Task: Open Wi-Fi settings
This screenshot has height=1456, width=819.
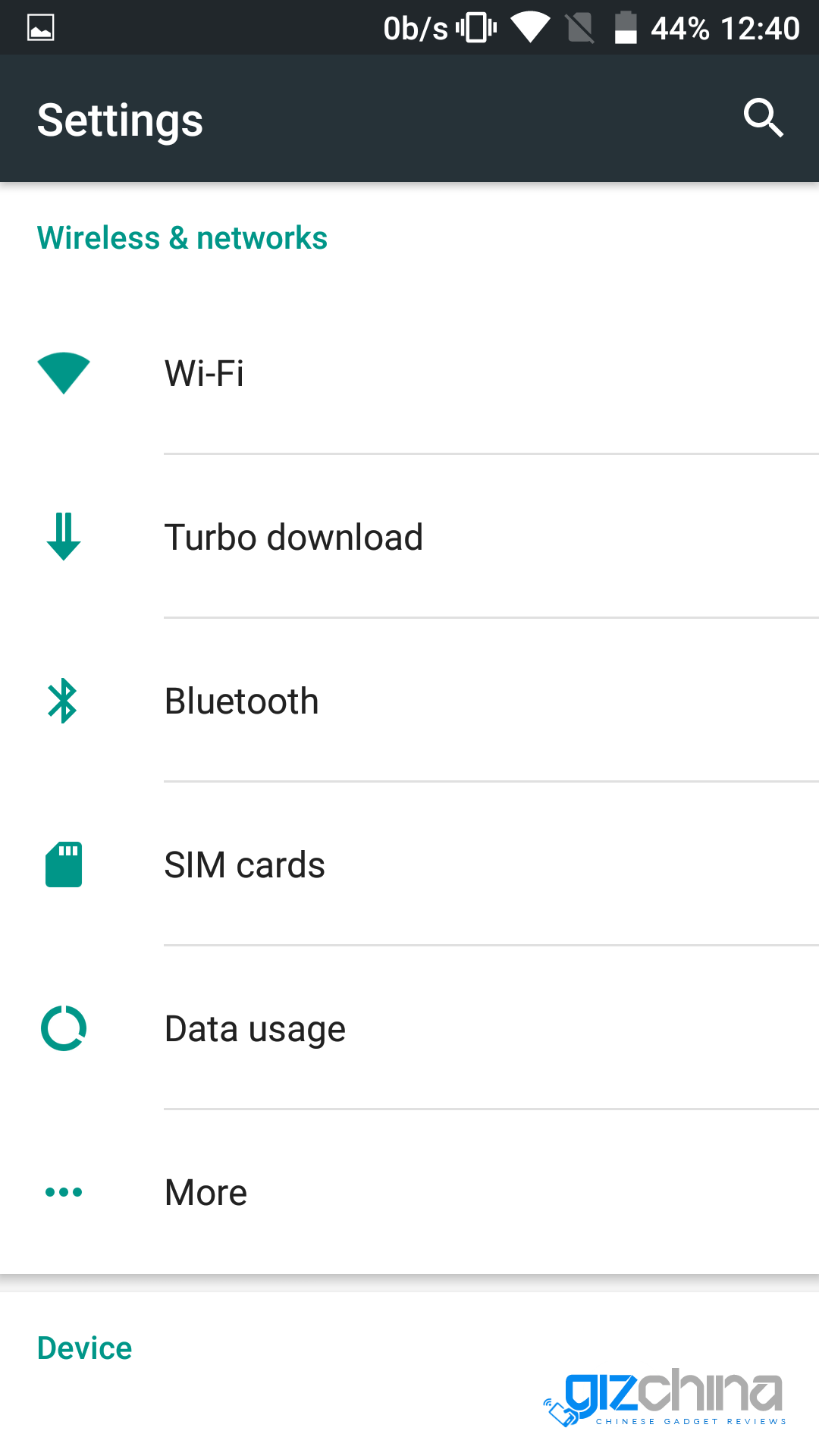Action: [x=409, y=373]
